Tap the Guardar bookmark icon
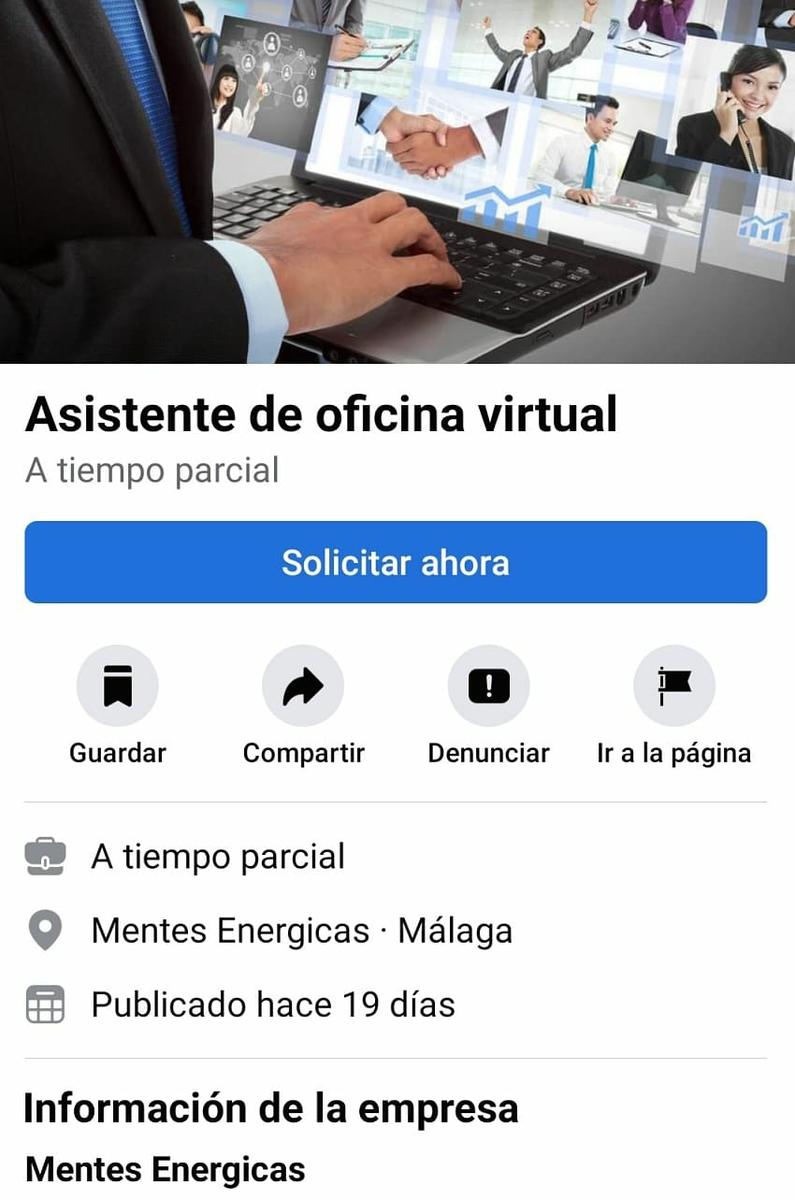795x1200 pixels. (117, 685)
